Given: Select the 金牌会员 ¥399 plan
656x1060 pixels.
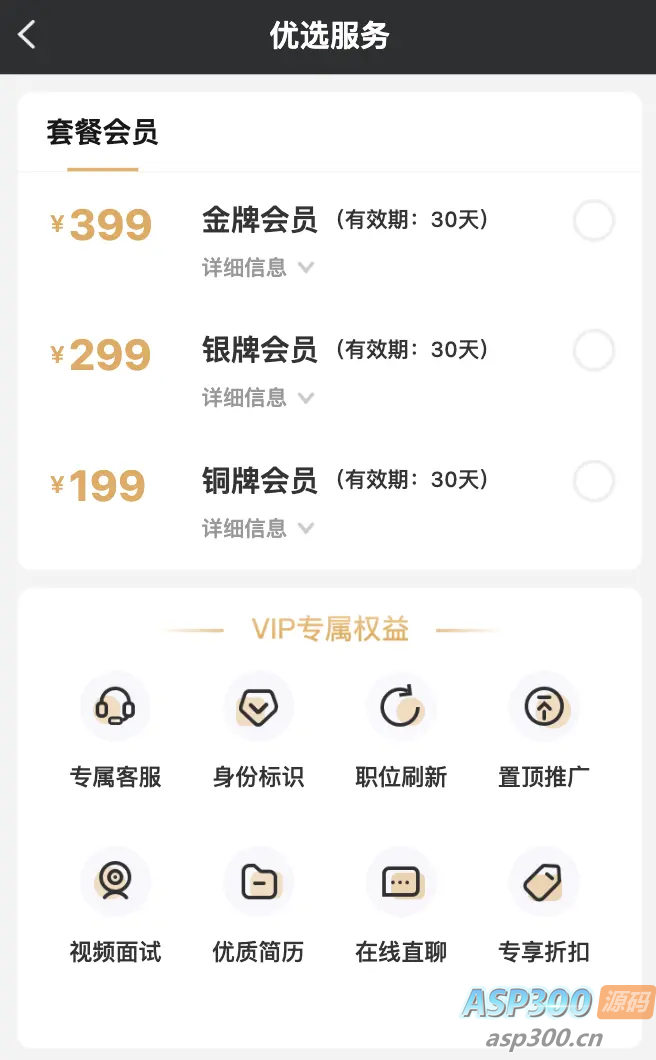Looking at the screenshot, I should (593, 221).
